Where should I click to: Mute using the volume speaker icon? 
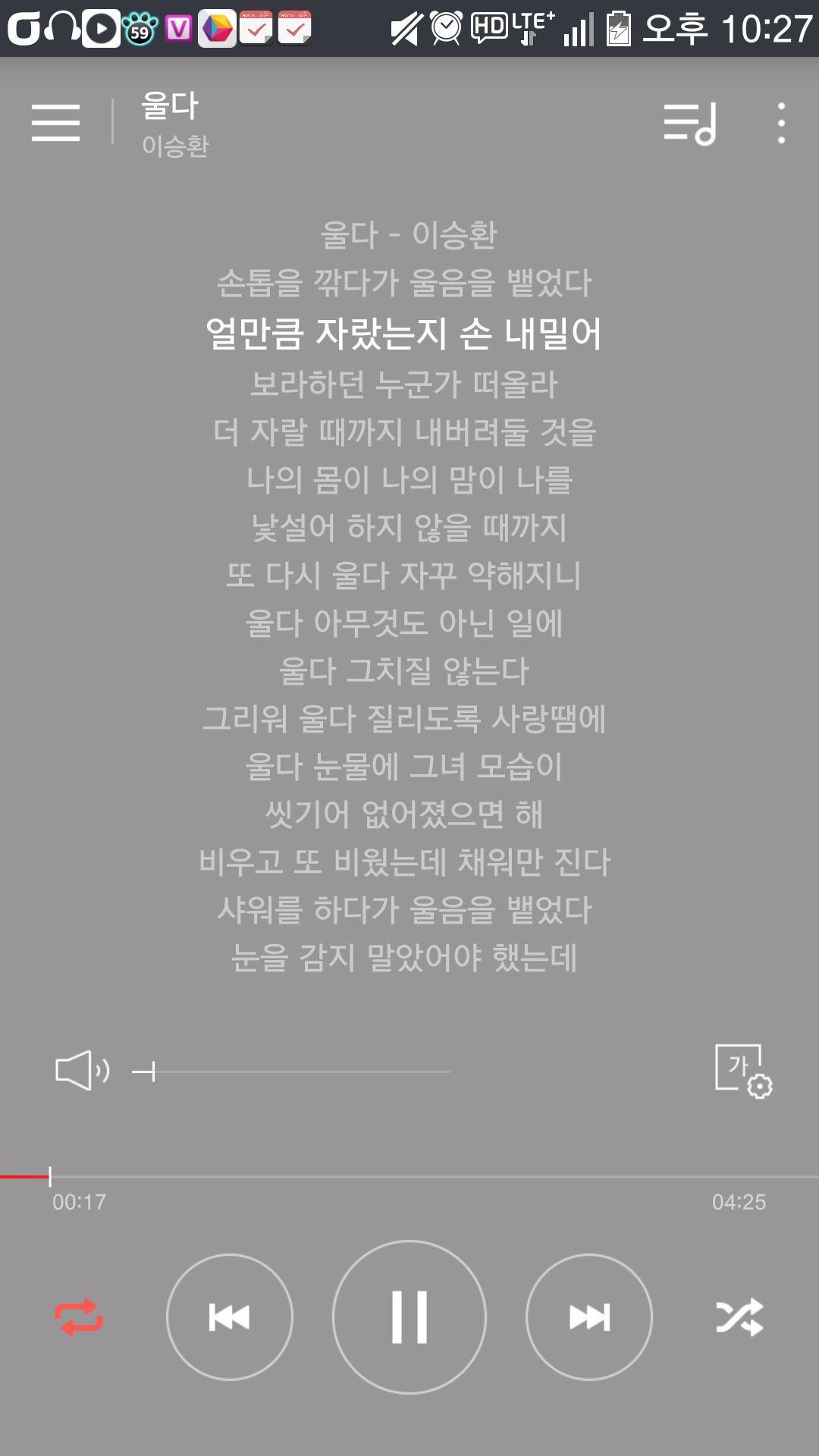point(83,1071)
